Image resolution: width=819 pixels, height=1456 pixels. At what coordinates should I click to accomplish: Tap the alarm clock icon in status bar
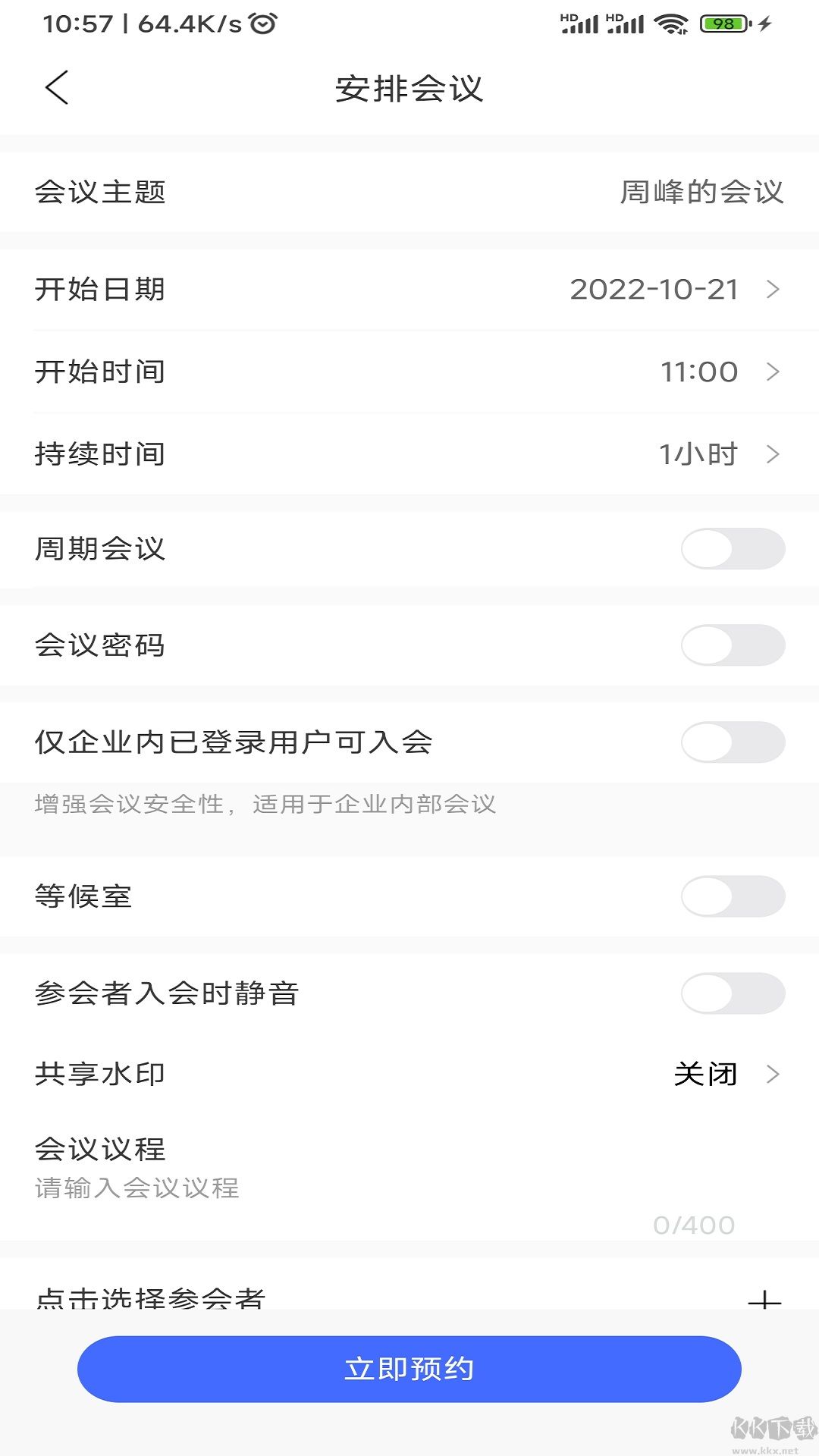pos(261,23)
